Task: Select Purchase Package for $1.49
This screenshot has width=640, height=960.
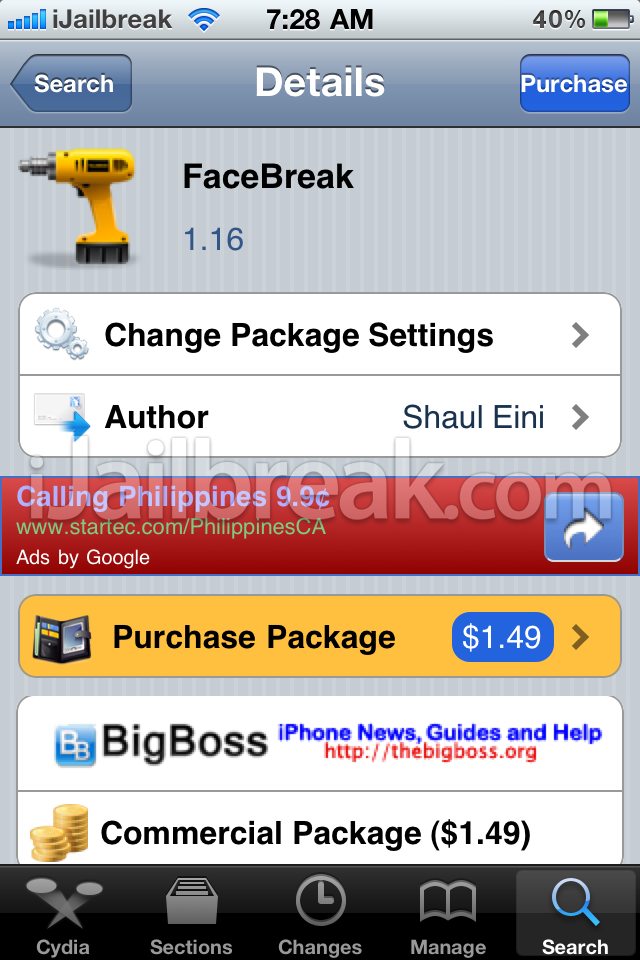Action: point(320,637)
